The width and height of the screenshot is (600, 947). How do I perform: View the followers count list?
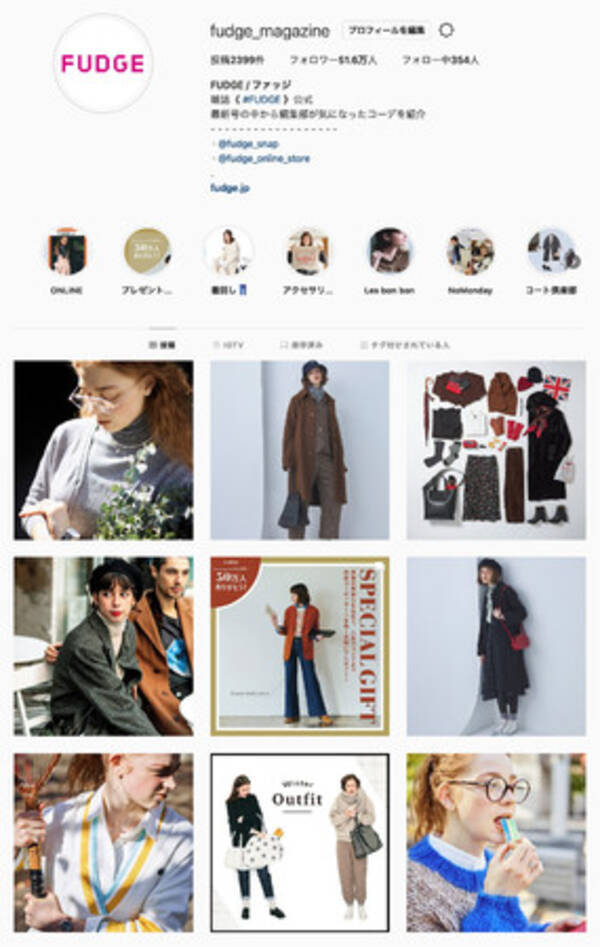point(333,60)
